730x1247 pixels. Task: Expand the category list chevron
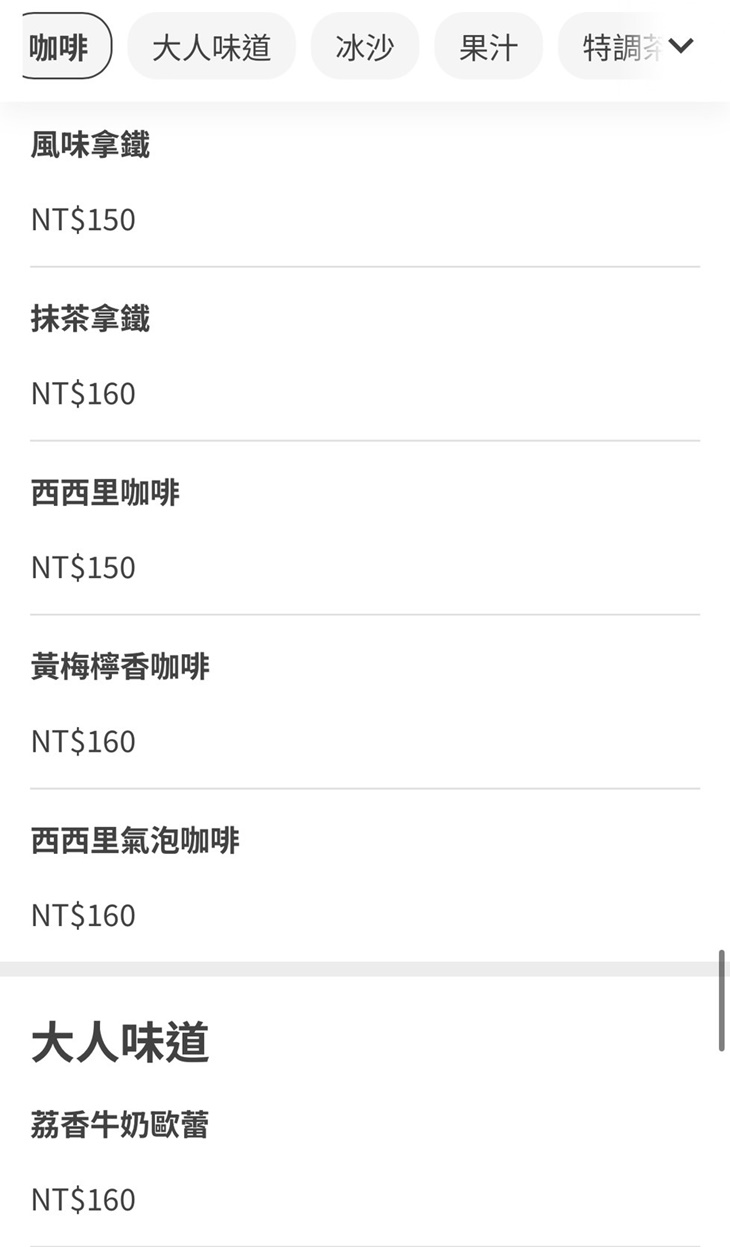click(x=681, y=46)
